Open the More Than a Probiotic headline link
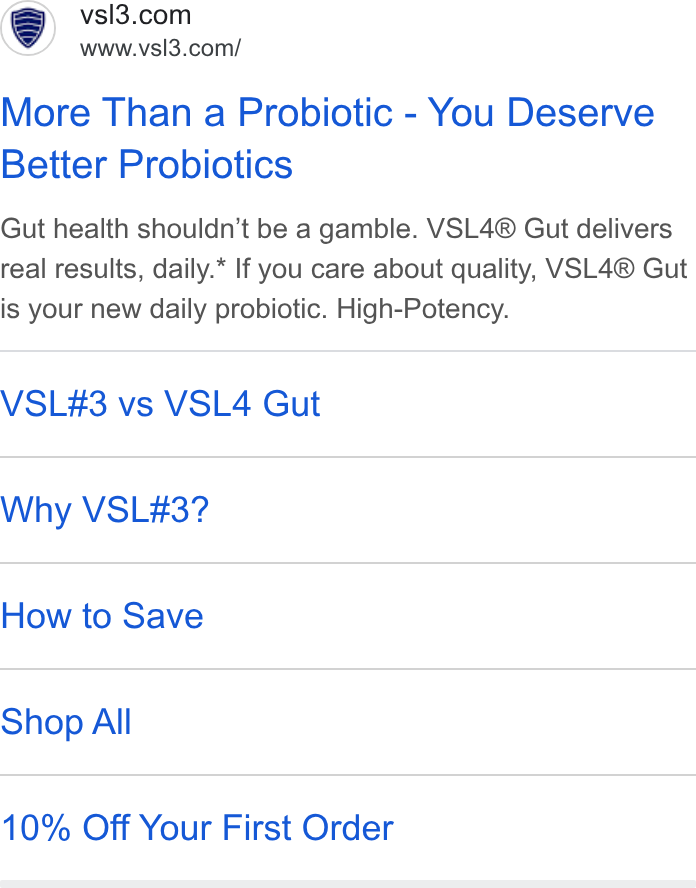 pos(327,138)
